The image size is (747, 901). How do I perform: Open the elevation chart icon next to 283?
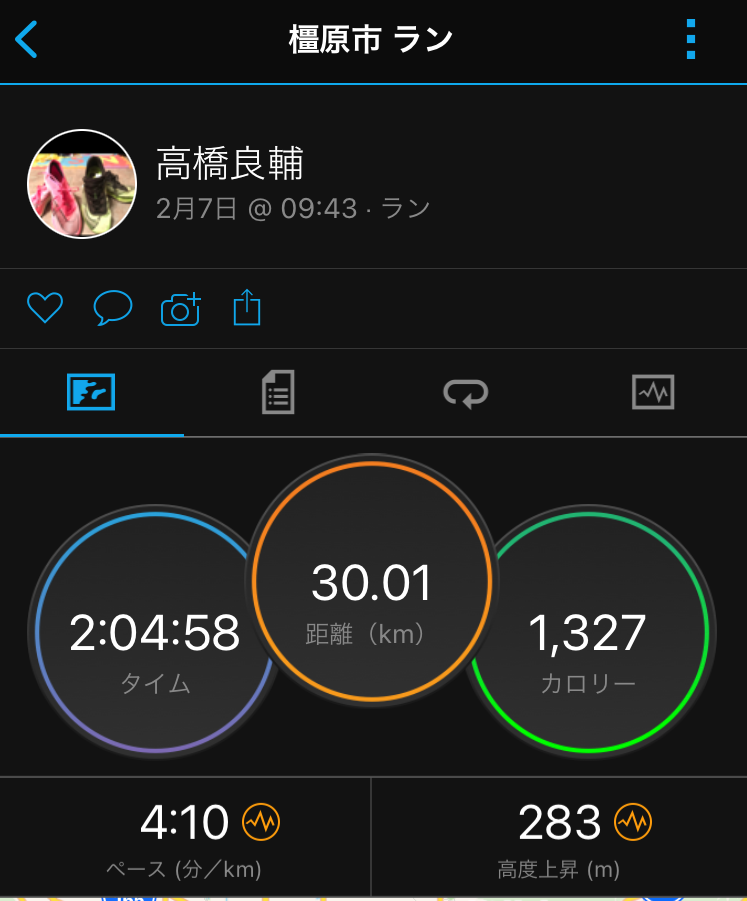(x=632, y=823)
